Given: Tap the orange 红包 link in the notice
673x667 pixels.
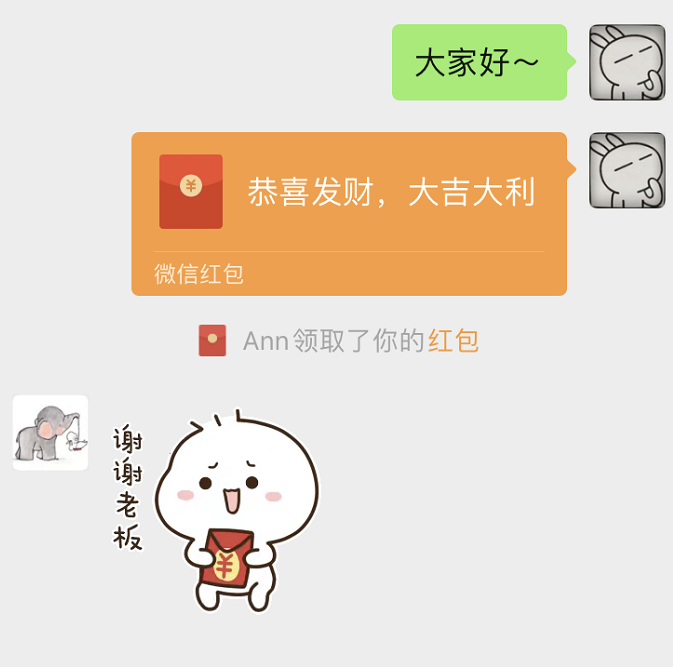Looking at the screenshot, I should [x=453, y=341].
